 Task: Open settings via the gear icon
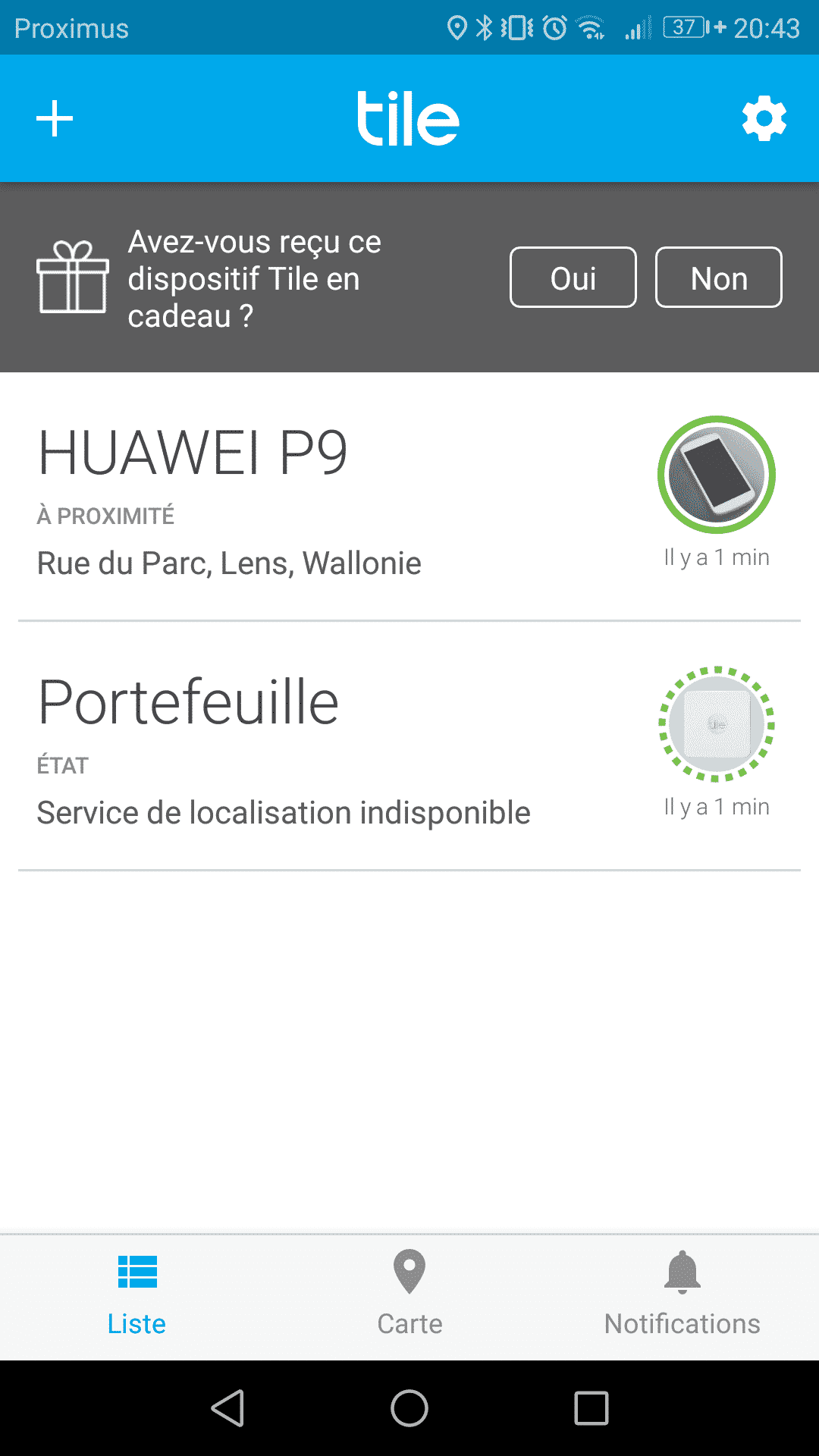pos(764,118)
